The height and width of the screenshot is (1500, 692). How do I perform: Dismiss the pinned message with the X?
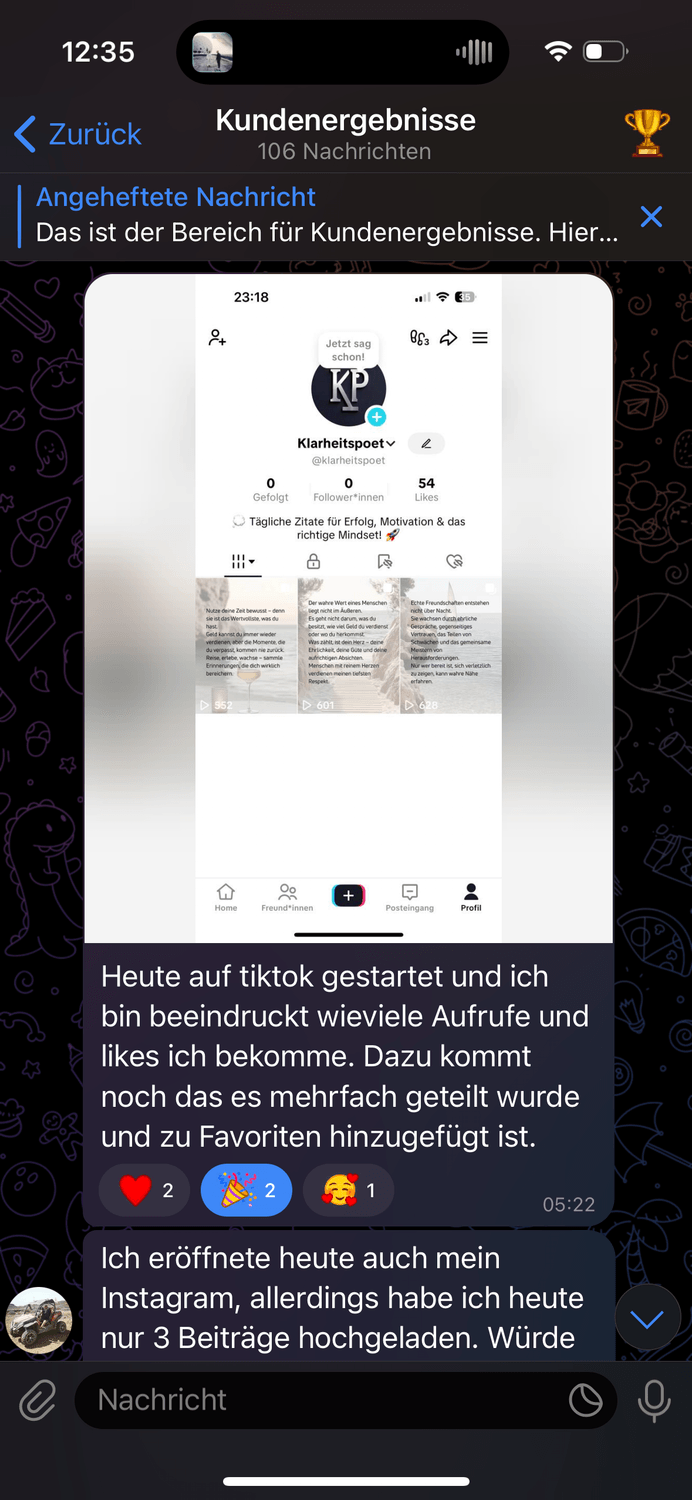651,216
